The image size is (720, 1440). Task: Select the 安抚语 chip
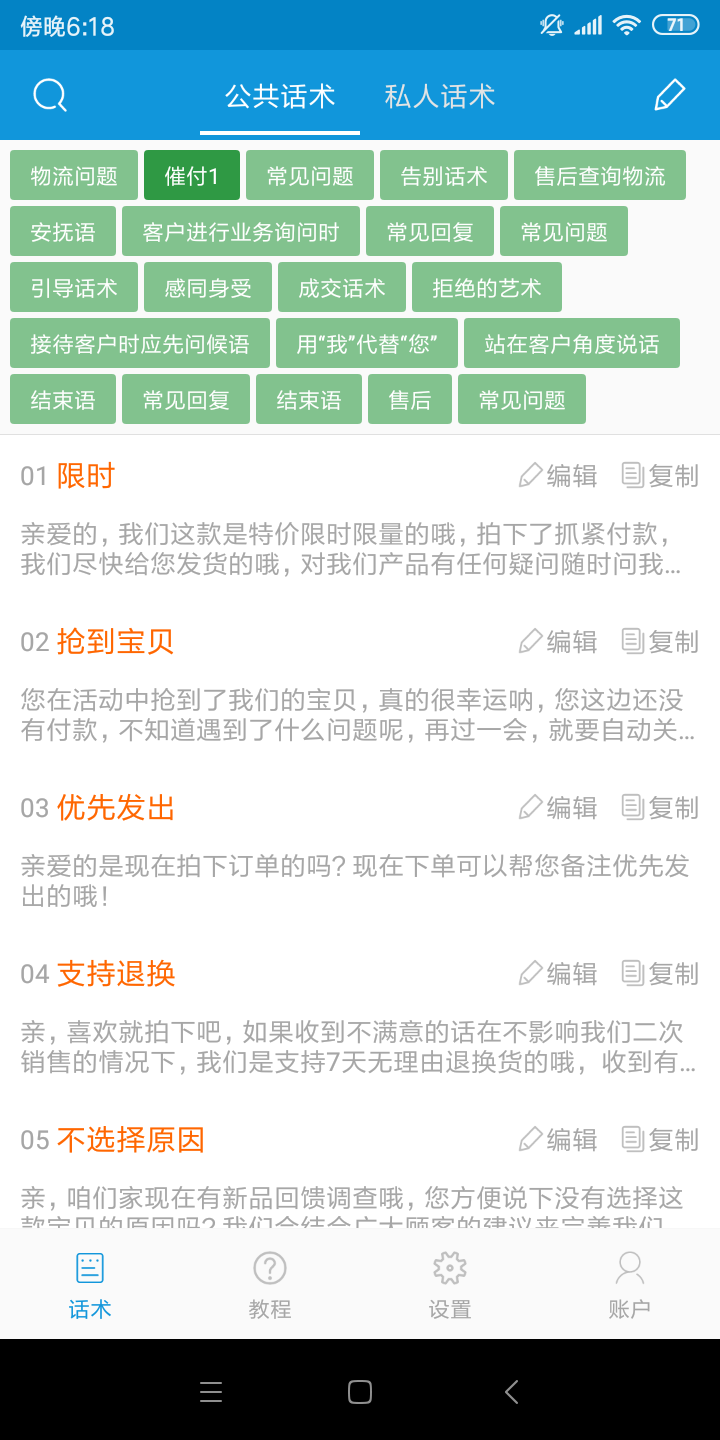point(63,233)
